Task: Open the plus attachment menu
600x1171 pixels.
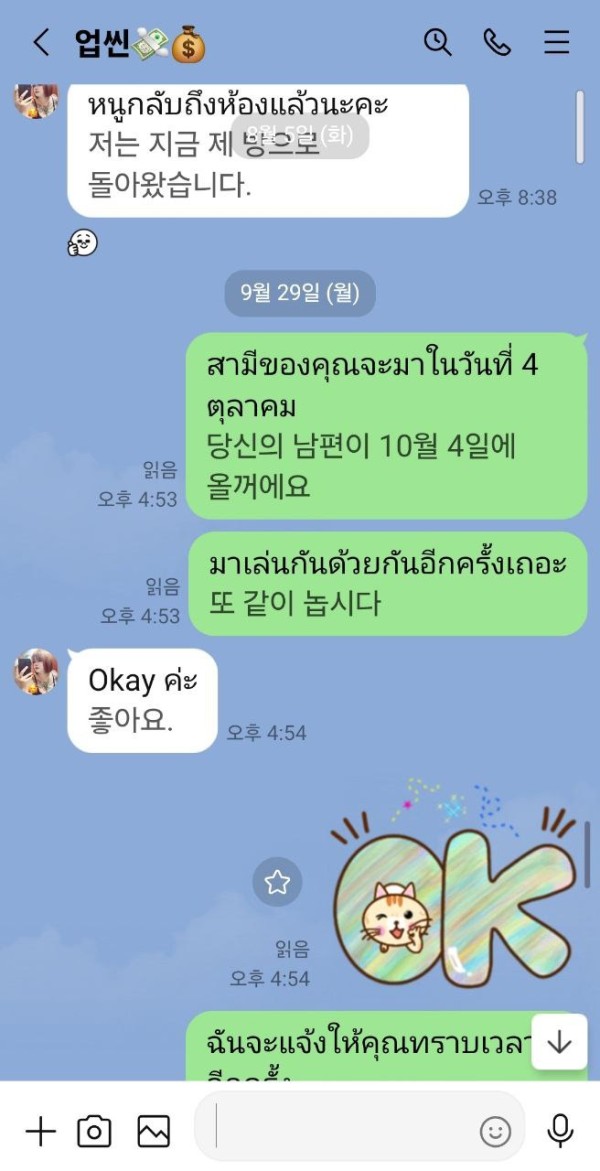Action: 40,1132
